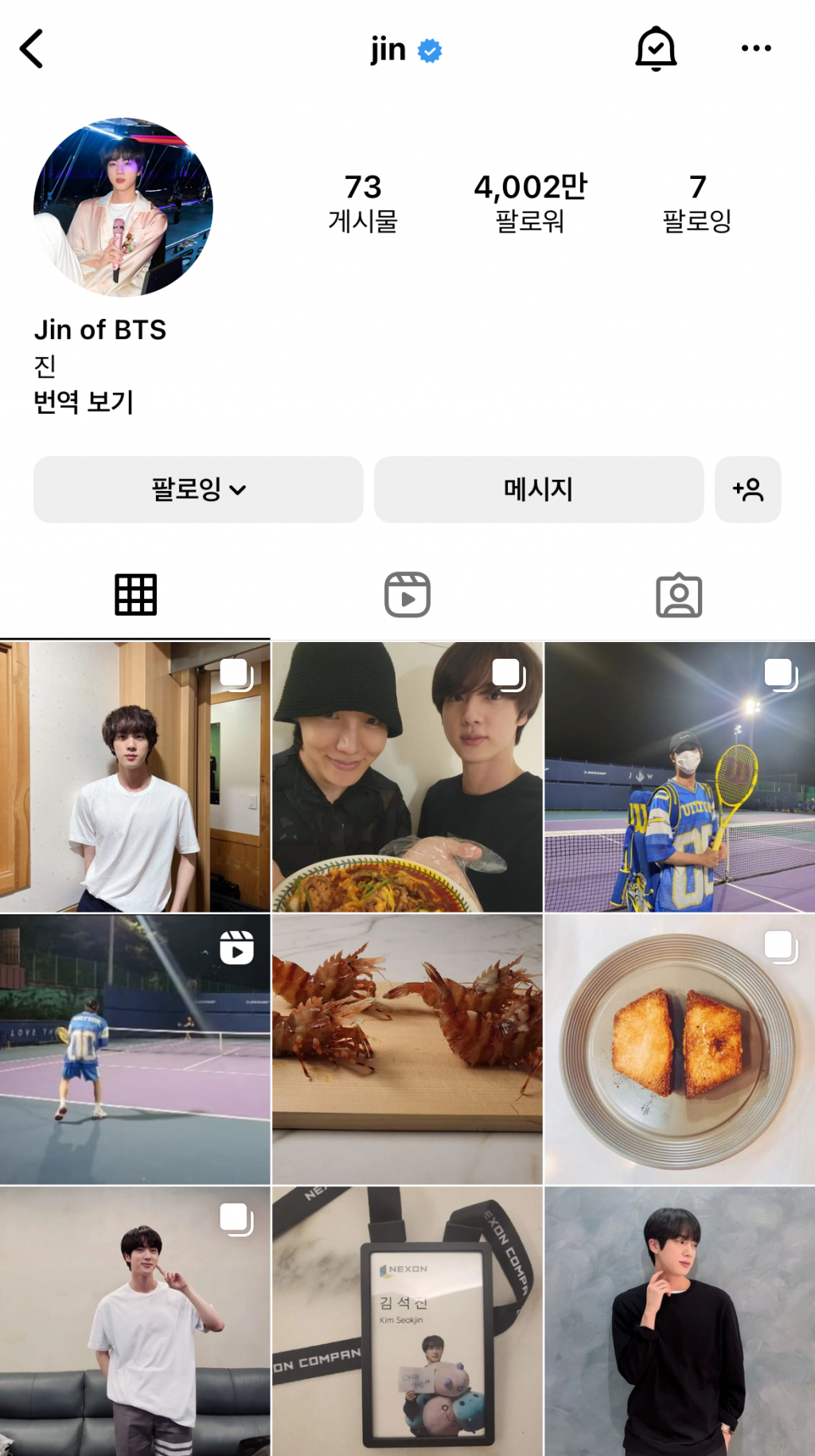
Task: Open the selfie post with noodle dish
Action: tap(407, 777)
